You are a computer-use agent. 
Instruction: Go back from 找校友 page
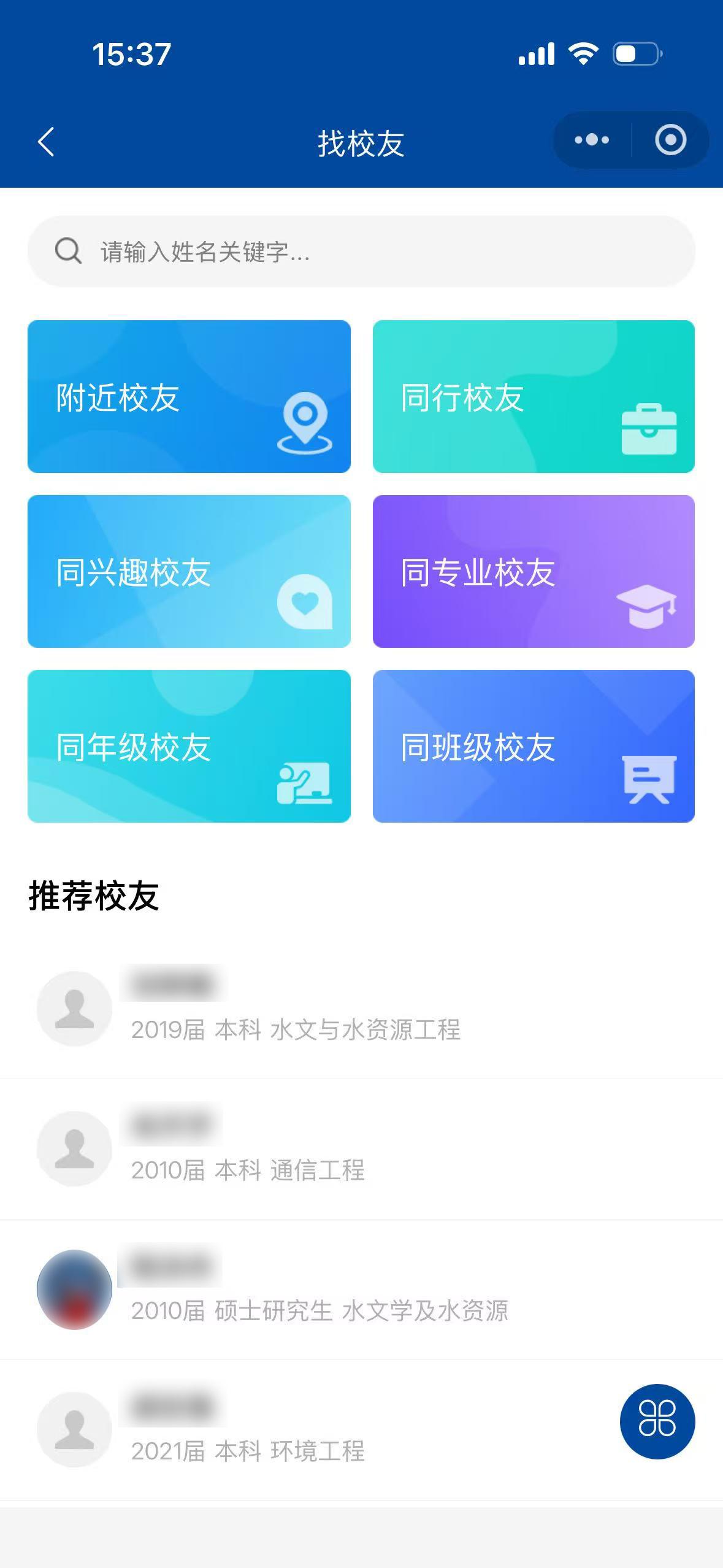click(x=46, y=142)
